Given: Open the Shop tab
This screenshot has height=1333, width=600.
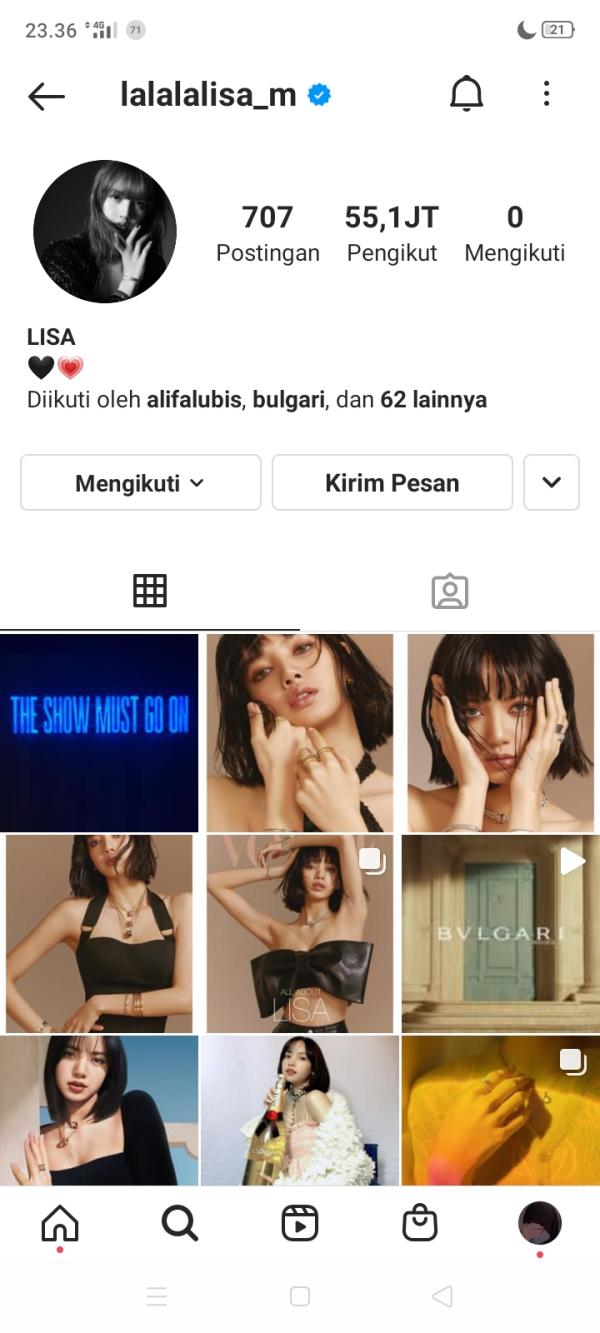Looking at the screenshot, I should [x=420, y=1223].
